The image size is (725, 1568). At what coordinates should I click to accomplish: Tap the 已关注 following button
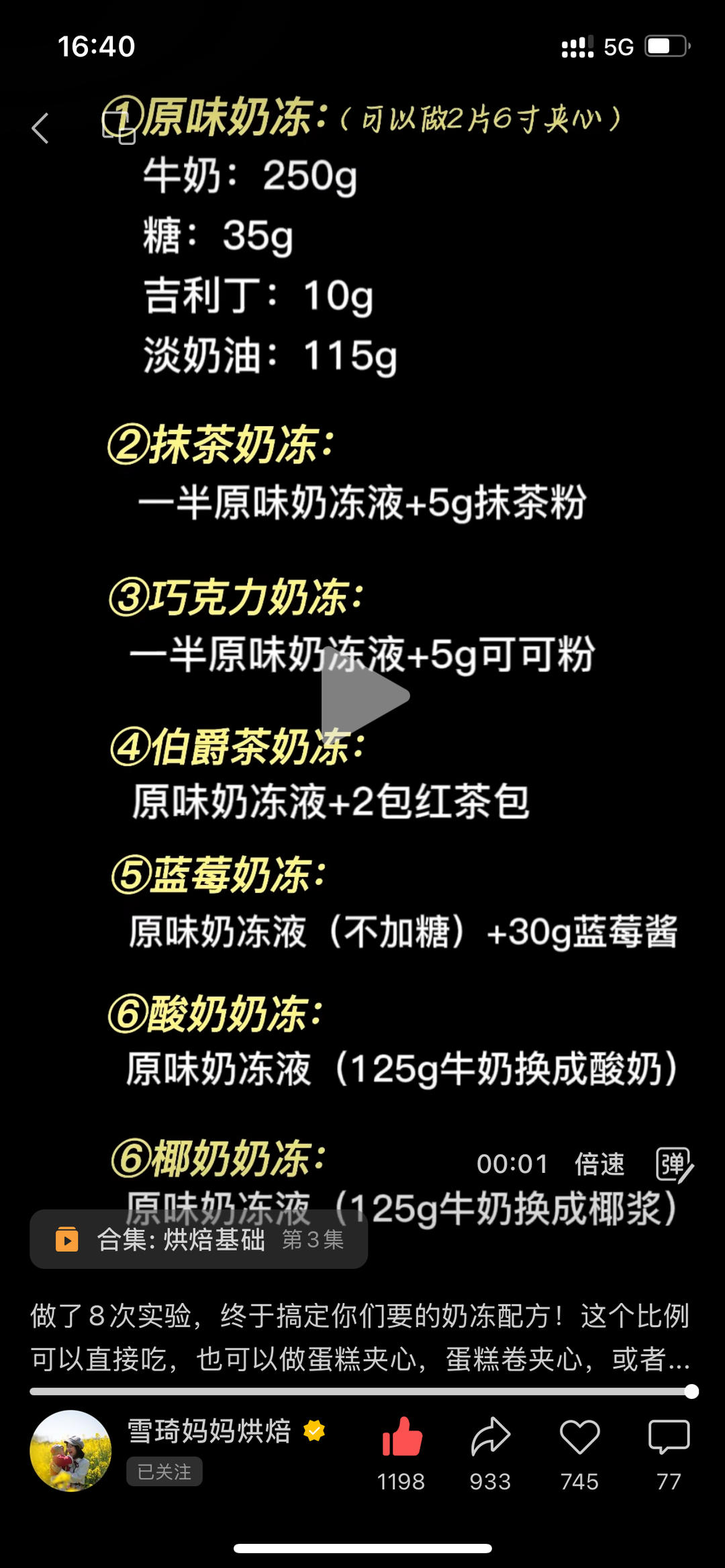point(164,1471)
